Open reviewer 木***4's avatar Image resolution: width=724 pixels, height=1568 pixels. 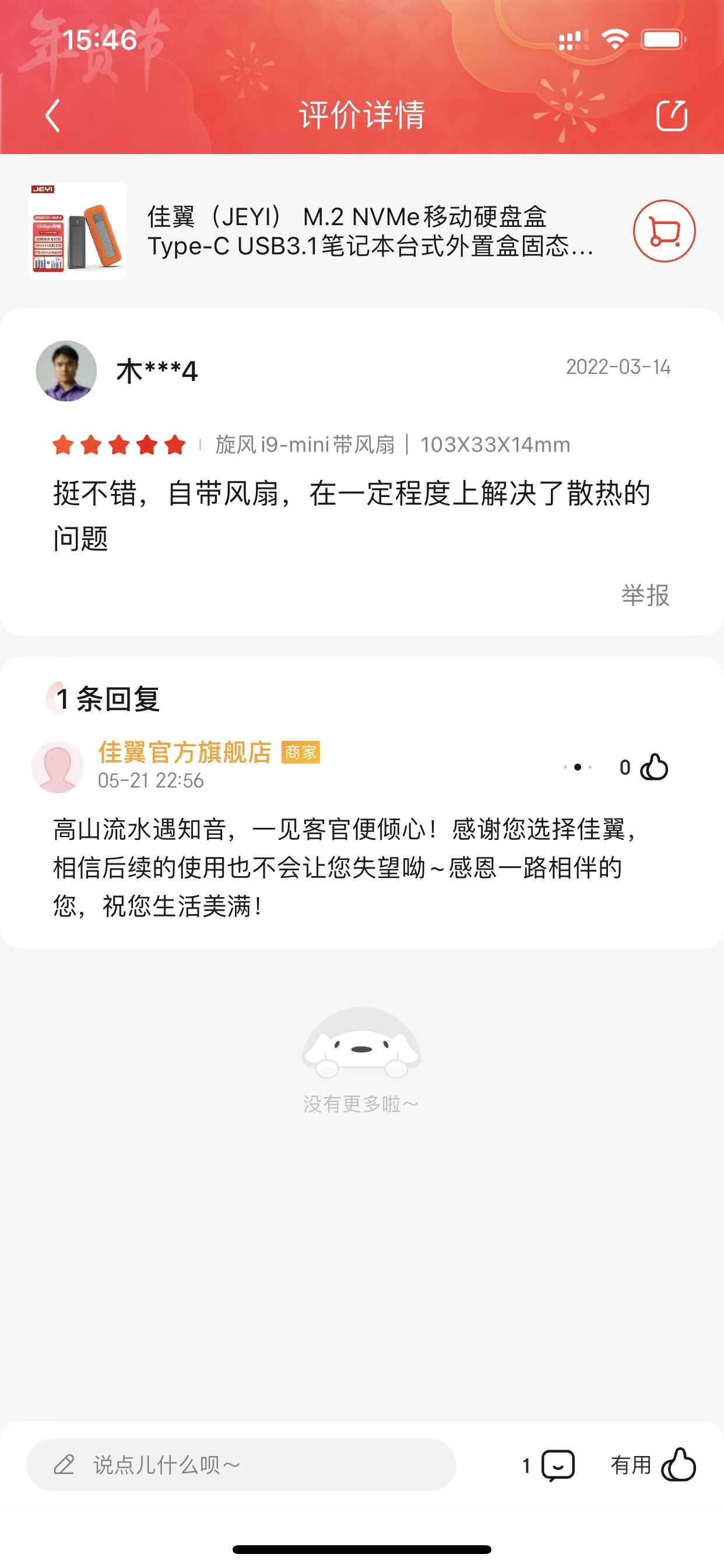click(x=66, y=370)
